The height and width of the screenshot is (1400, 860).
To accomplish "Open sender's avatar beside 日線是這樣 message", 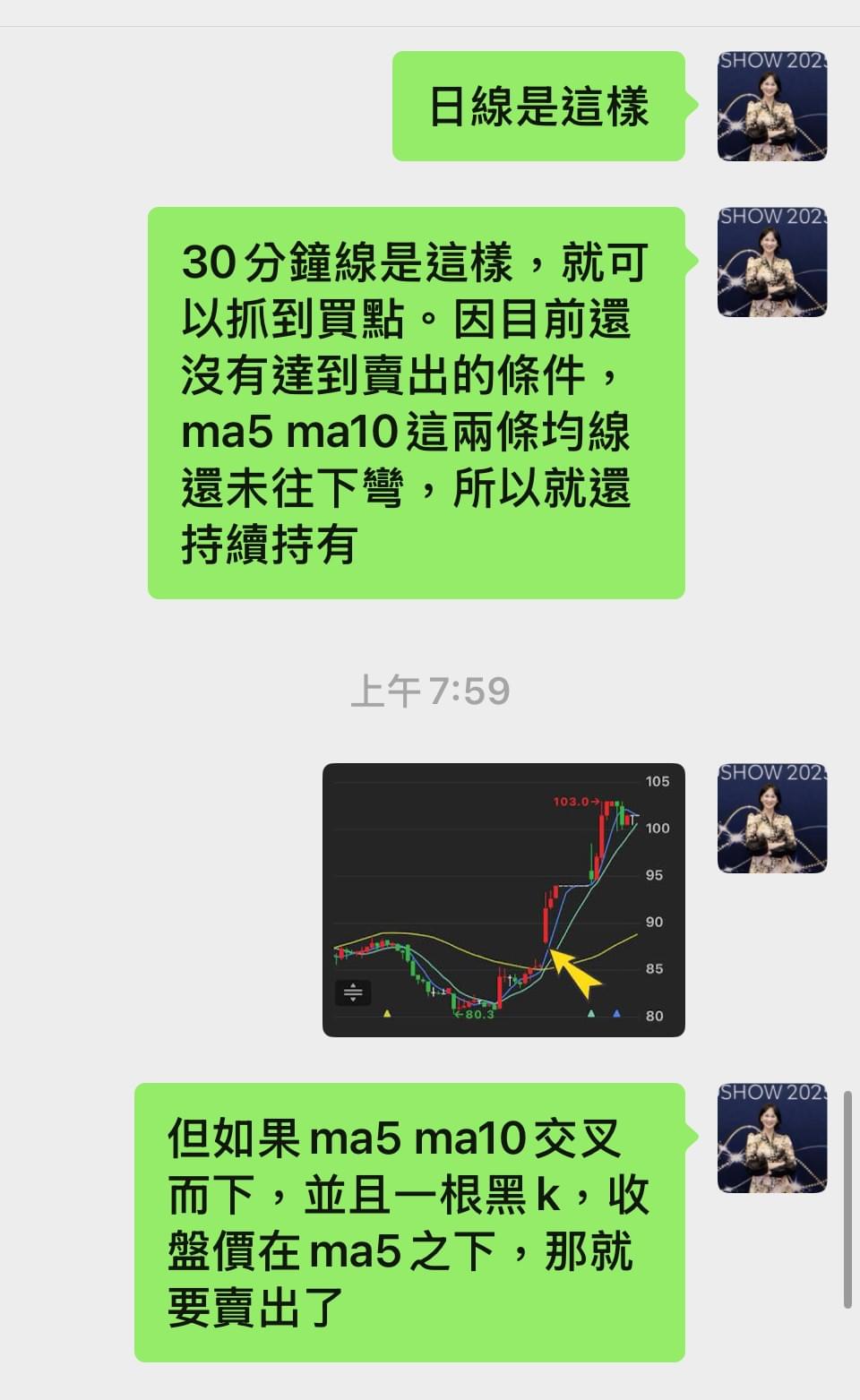I will (x=771, y=107).
